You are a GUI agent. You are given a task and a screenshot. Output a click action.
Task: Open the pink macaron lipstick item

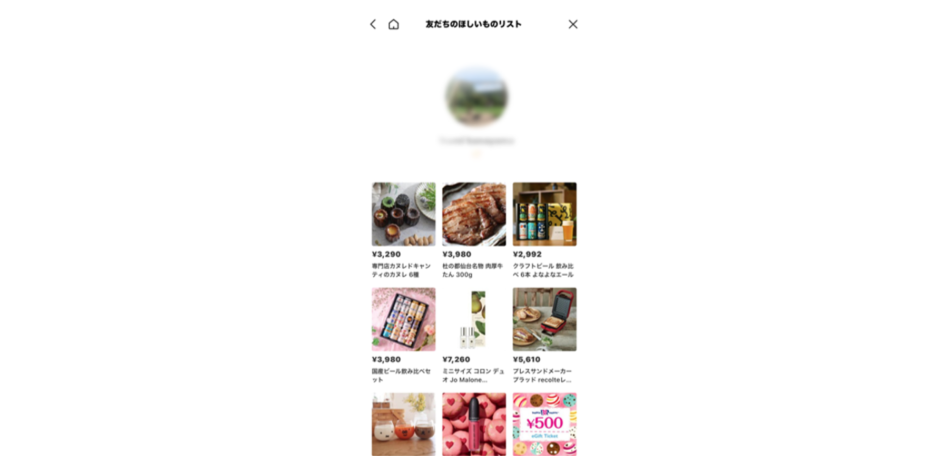point(474,424)
